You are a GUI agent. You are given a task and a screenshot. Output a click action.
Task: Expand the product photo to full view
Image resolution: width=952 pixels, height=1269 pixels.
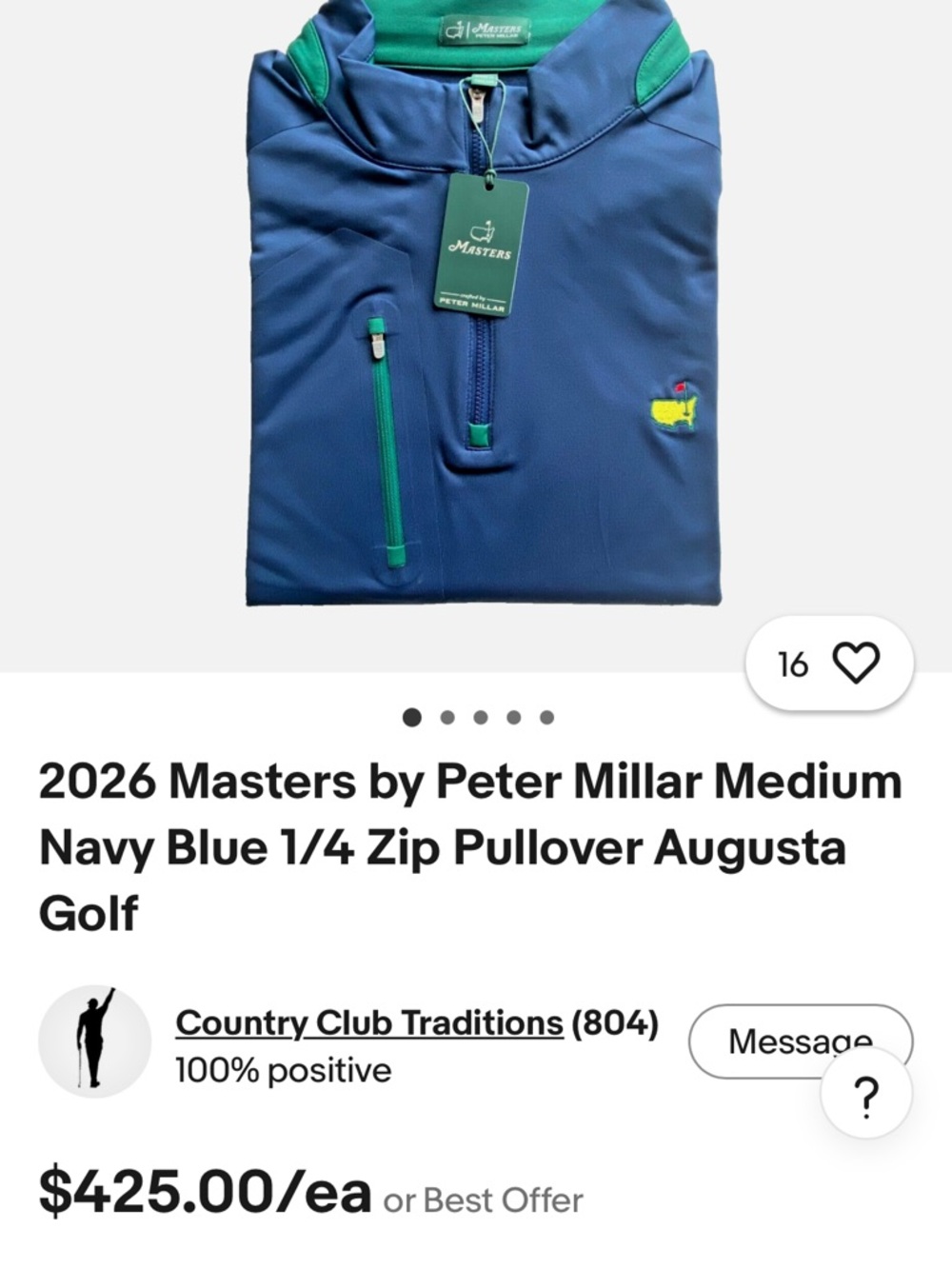click(x=476, y=314)
